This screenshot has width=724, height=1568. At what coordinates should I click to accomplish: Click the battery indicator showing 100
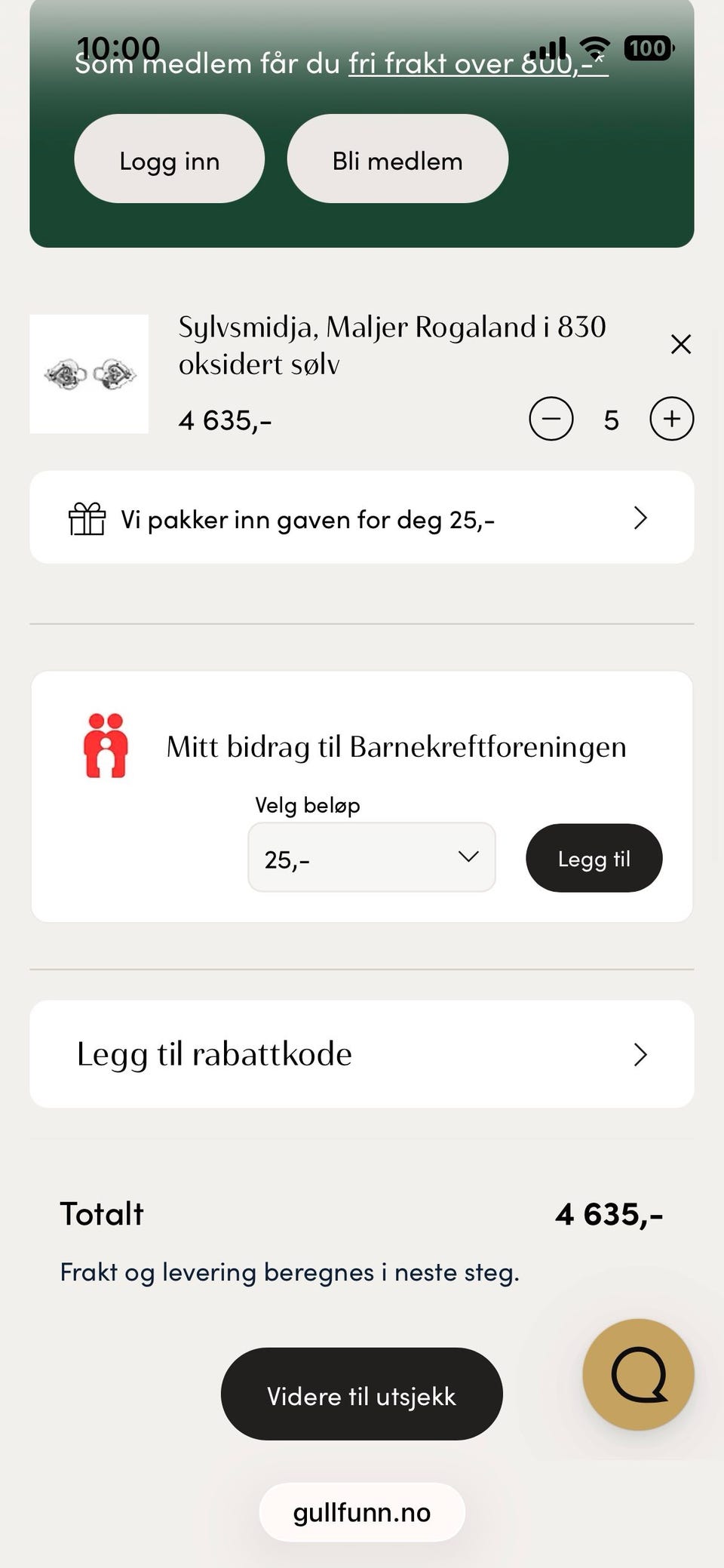[x=646, y=47]
